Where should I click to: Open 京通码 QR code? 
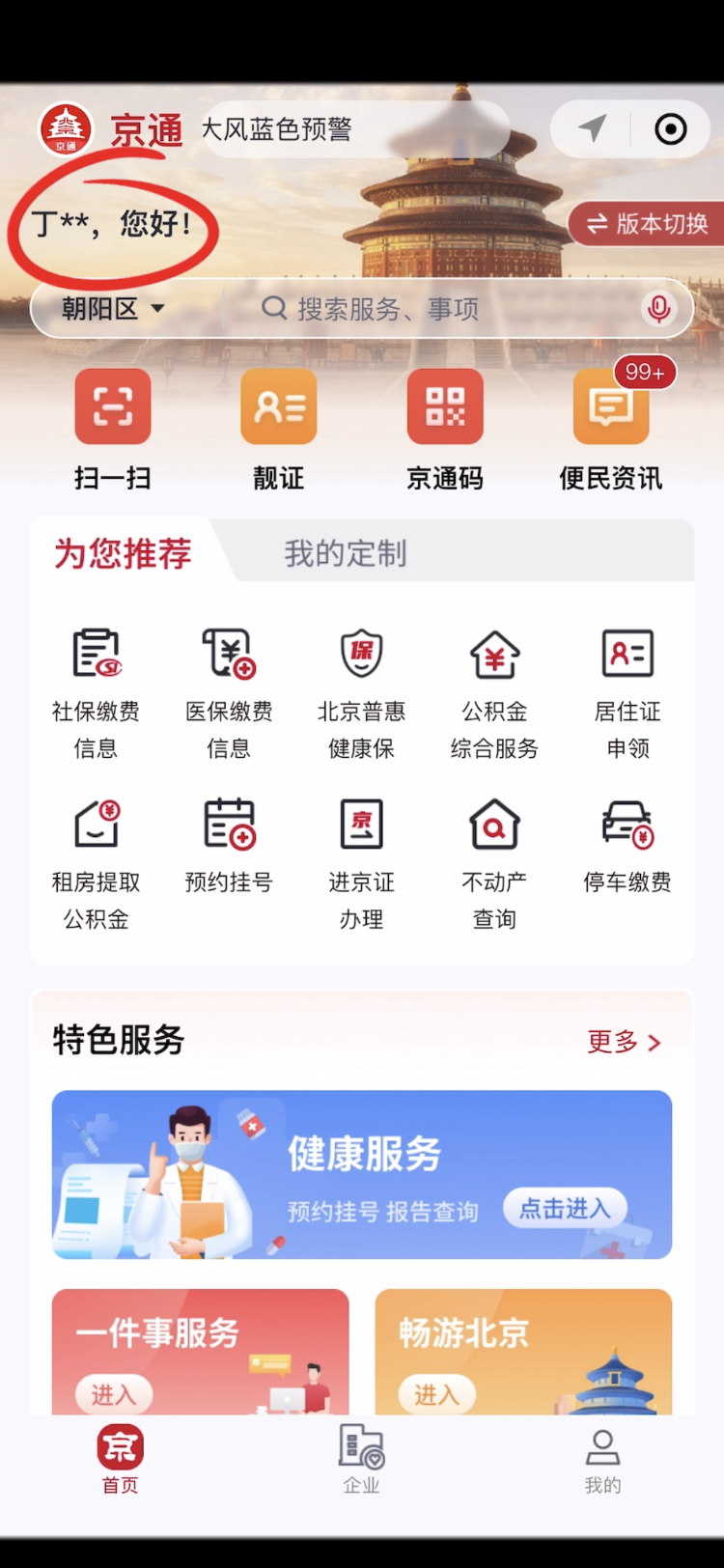pos(445,430)
